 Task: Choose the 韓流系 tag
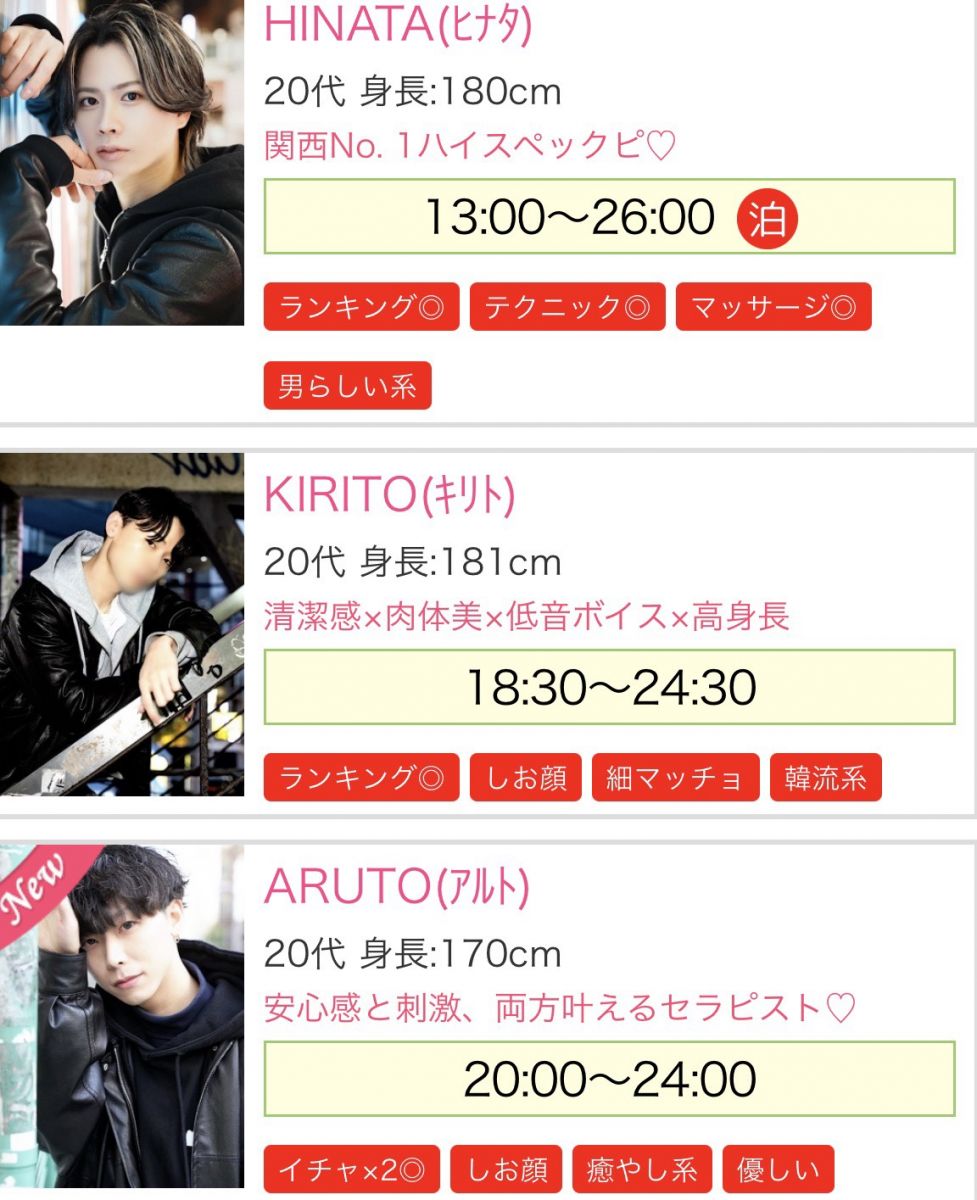coord(825,778)
